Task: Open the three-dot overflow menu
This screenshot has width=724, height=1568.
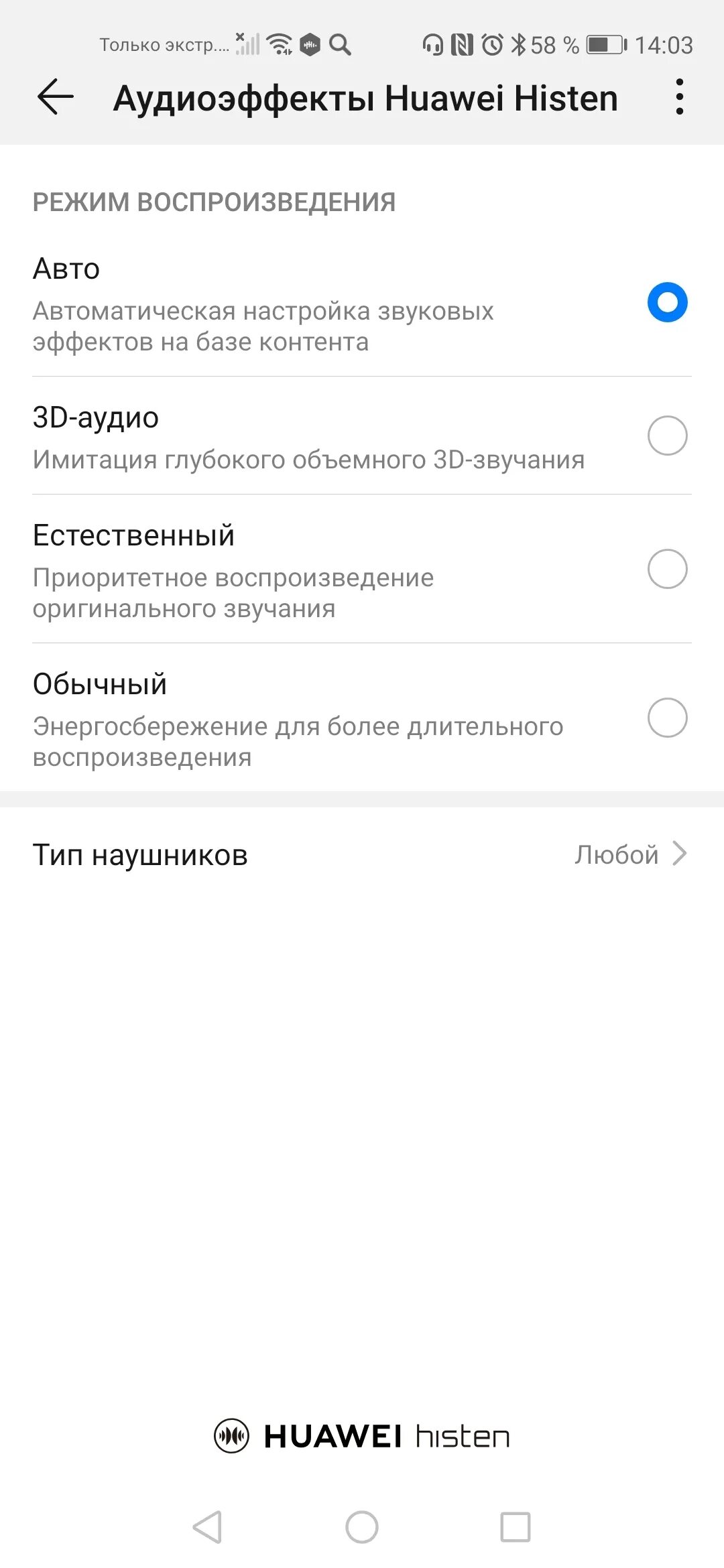Action: [679, 97]
